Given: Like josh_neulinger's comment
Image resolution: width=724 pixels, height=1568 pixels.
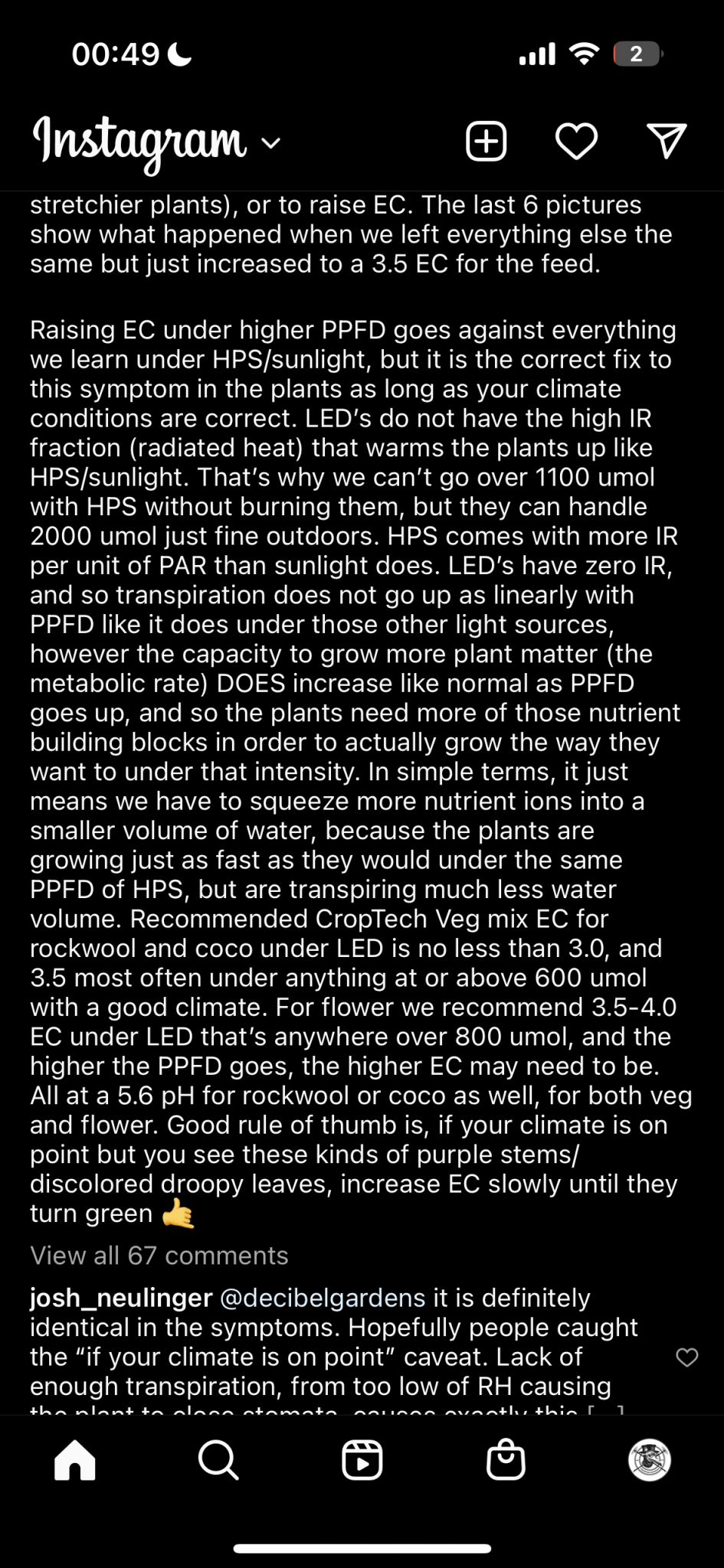Looking at the screenshot, I should (x=686, y=1357).
